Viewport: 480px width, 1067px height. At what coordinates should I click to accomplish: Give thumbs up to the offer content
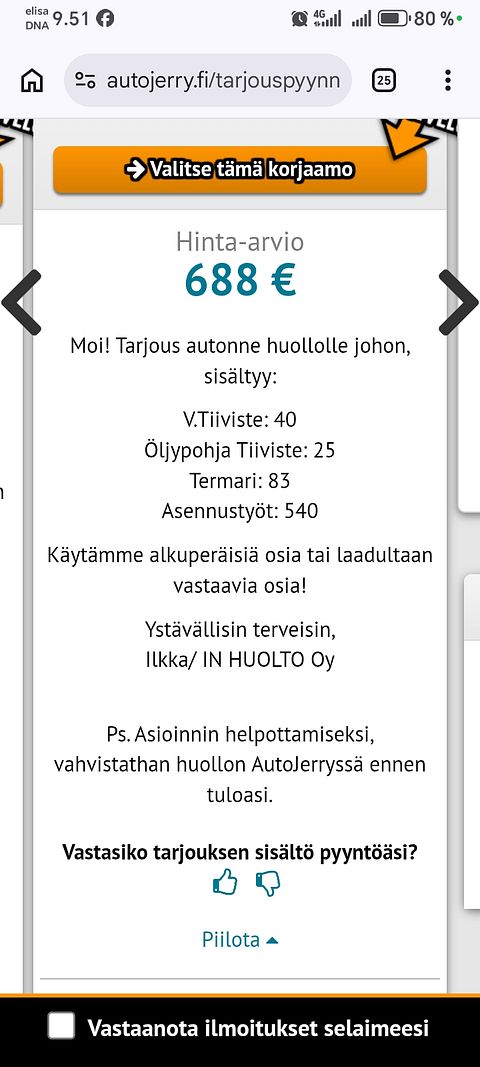225,884
